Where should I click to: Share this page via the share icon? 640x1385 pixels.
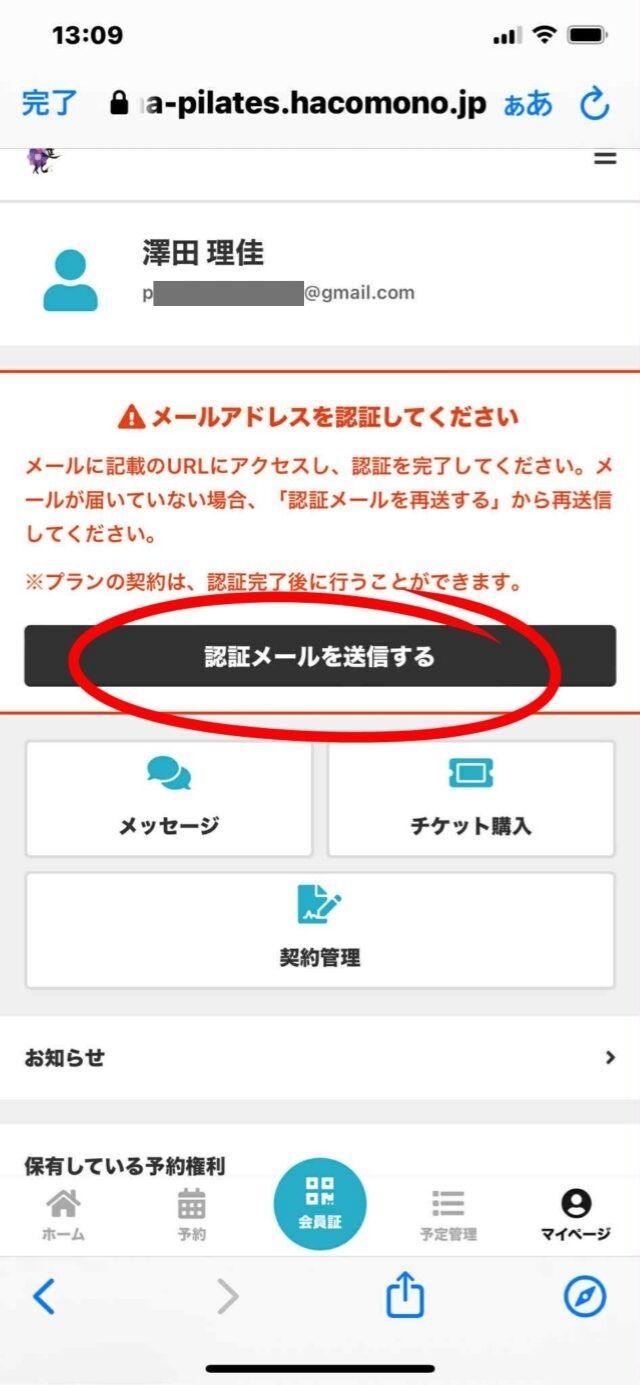(x=405, y=1296)
